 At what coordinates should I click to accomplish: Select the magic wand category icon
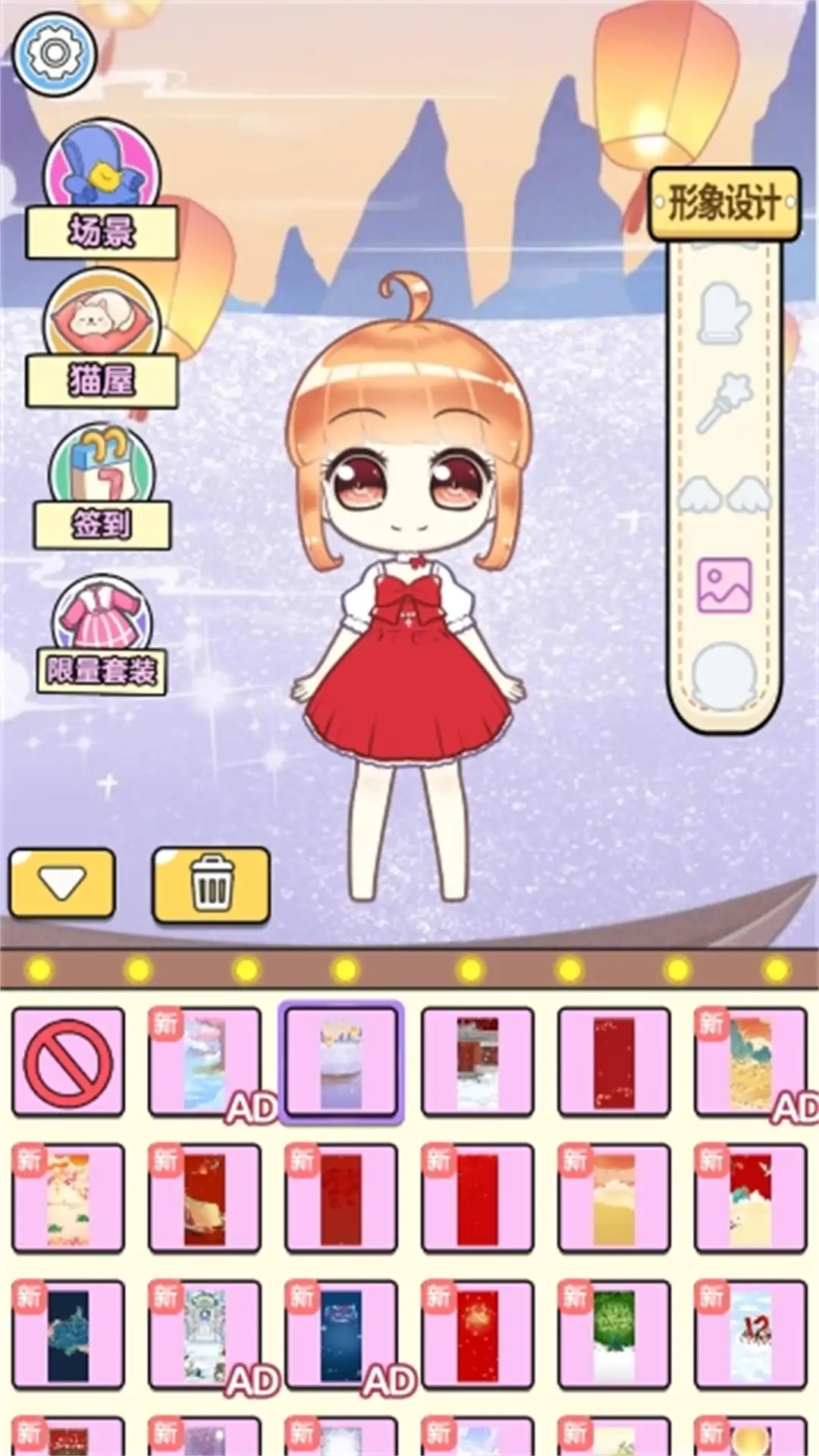[723, 403]
